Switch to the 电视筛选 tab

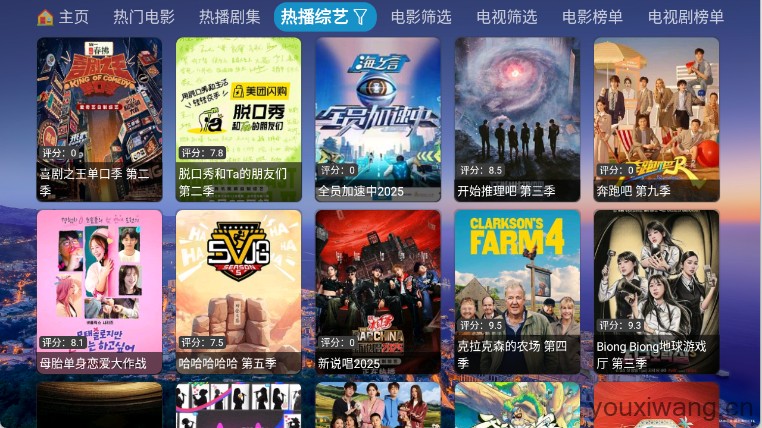(x=506, y=17)
